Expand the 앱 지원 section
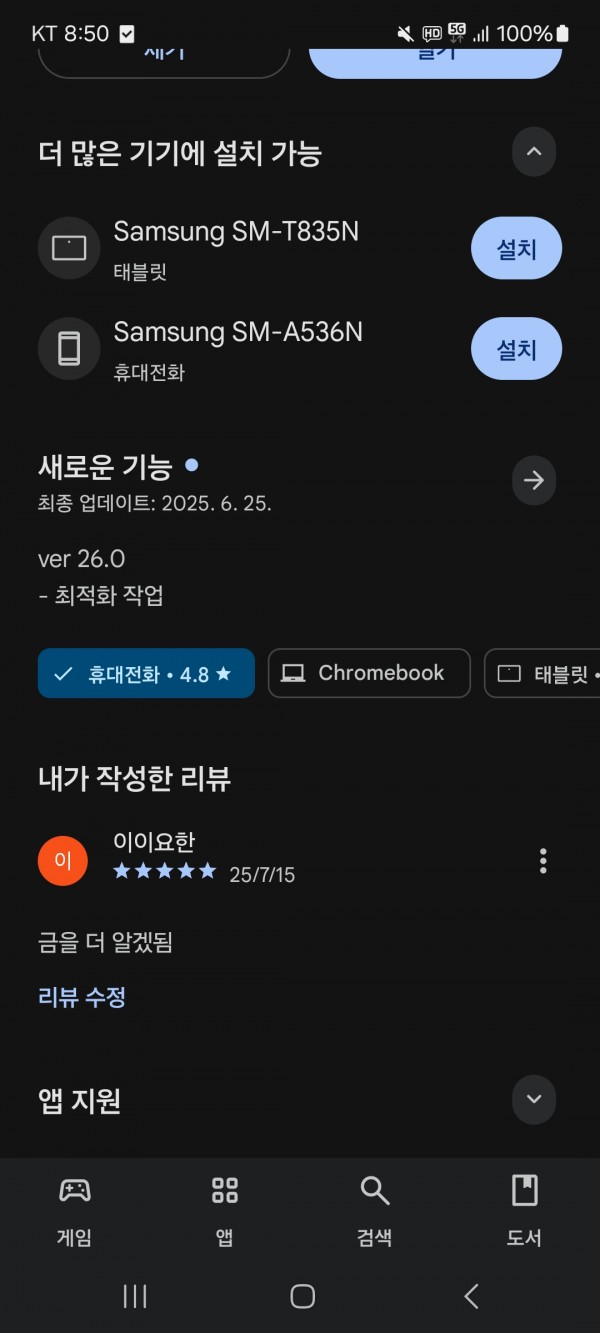Screen dimensions: 600x1333 [533, 1100]
